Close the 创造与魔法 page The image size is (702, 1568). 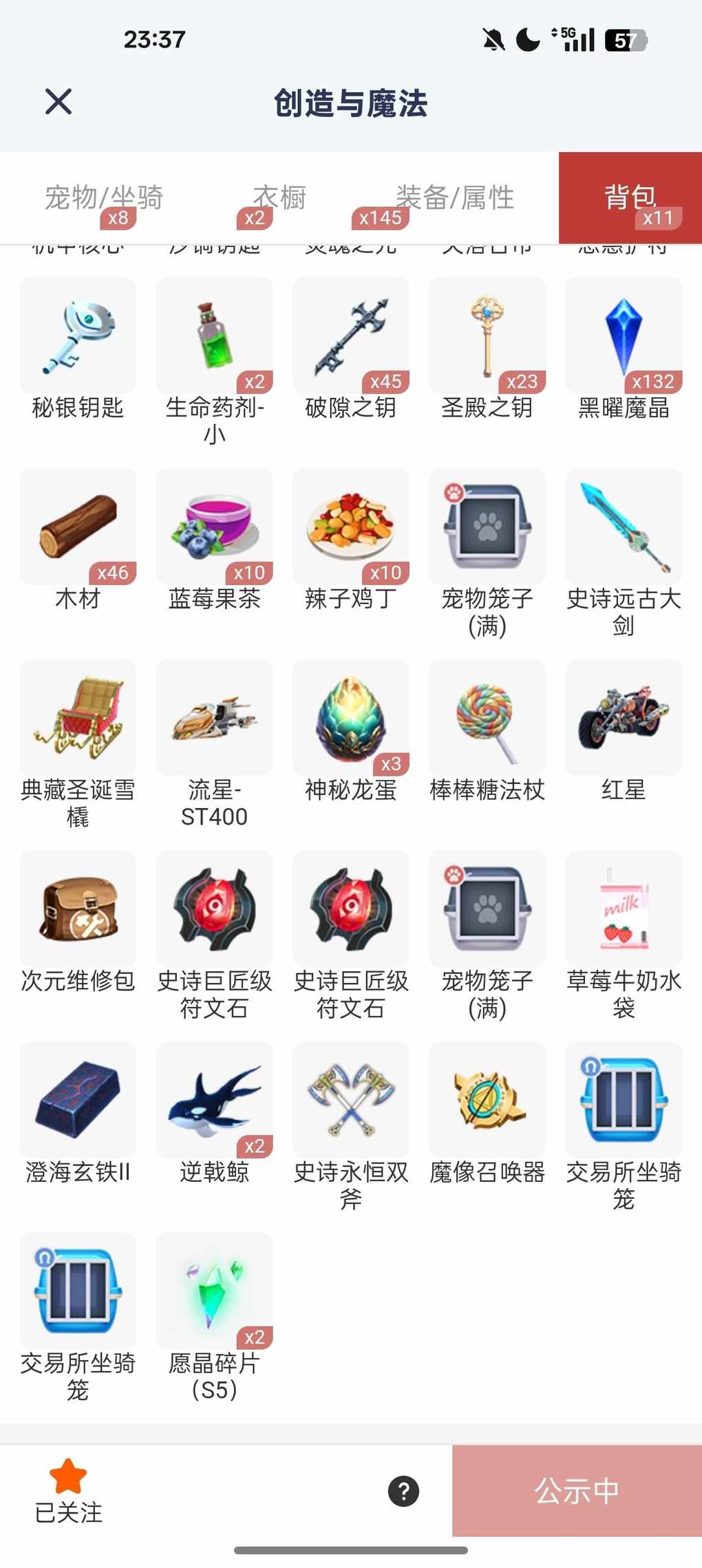click(58, 102)
